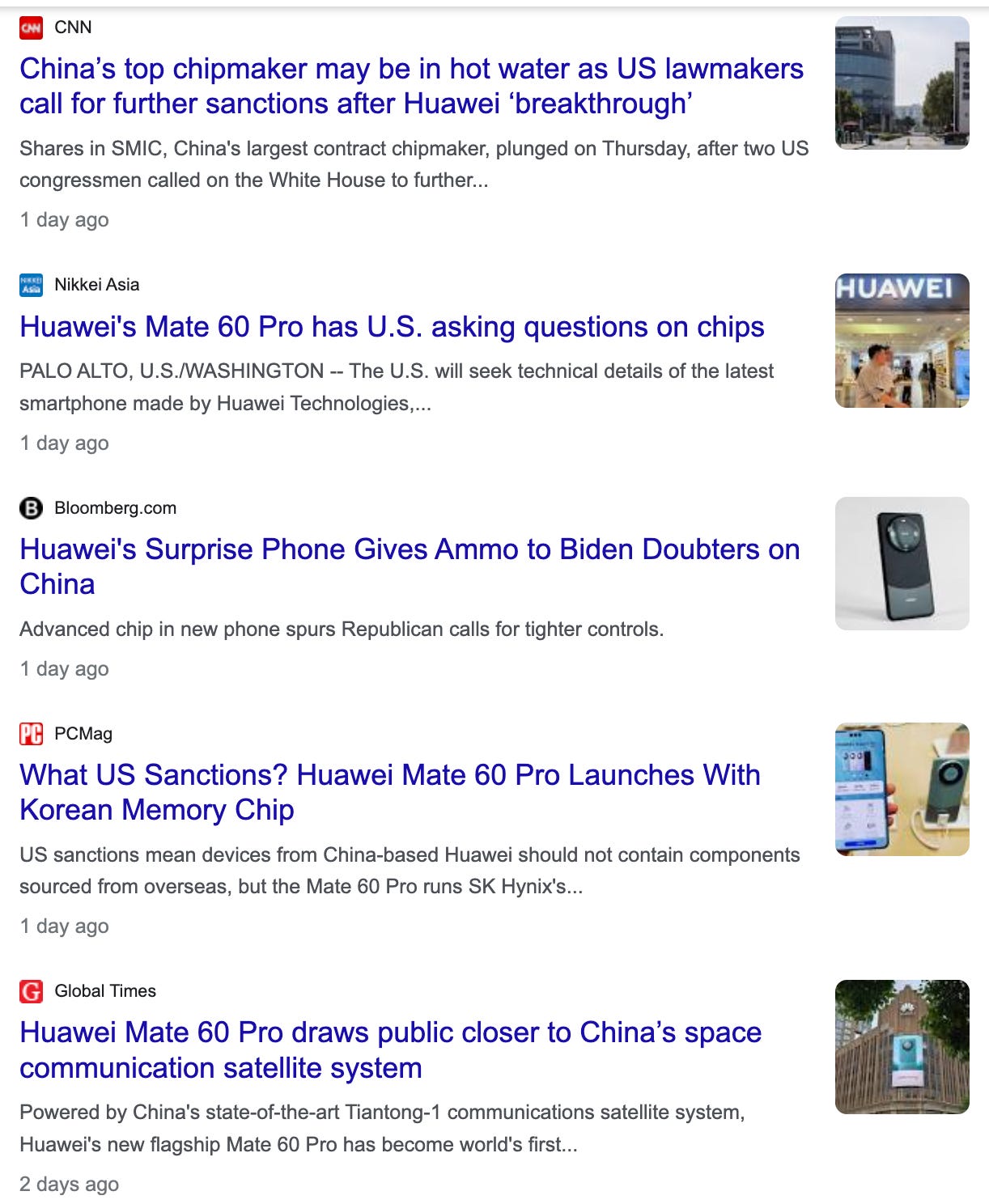
Task: Tap the PCMag phone display thumbnail
Action: (902, 789)
